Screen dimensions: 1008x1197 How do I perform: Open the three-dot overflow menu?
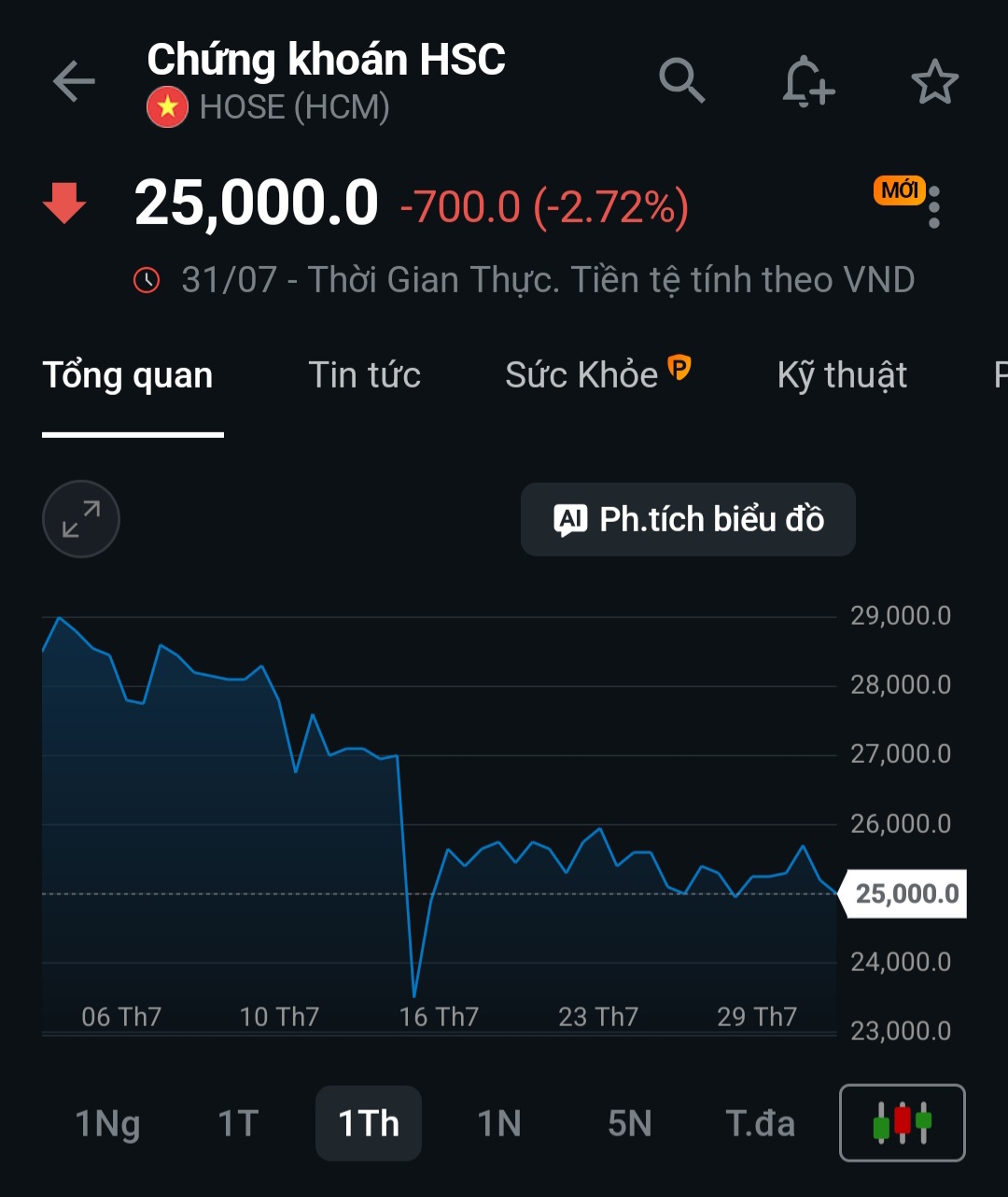(x=934, y=207)
